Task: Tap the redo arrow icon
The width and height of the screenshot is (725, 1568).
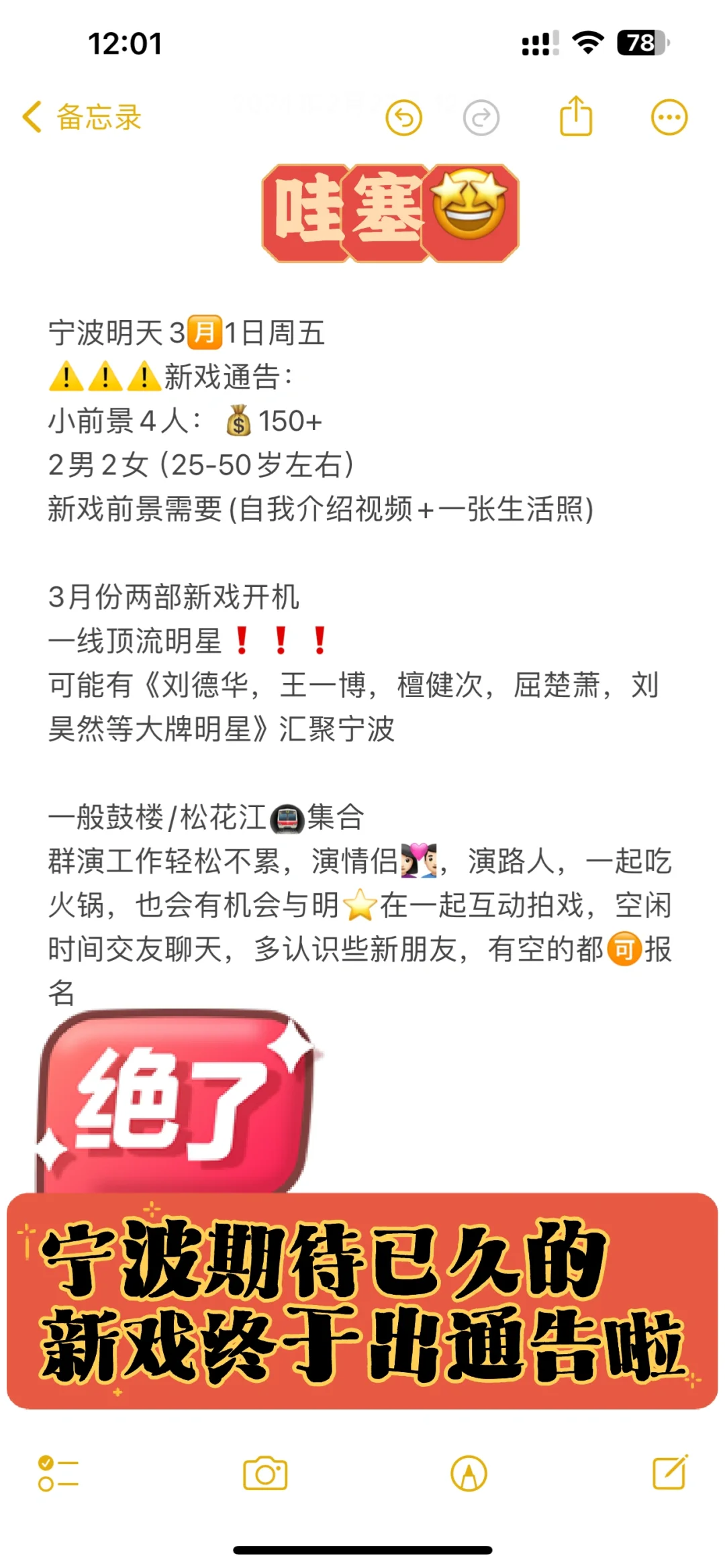Action: coord(481,118)
